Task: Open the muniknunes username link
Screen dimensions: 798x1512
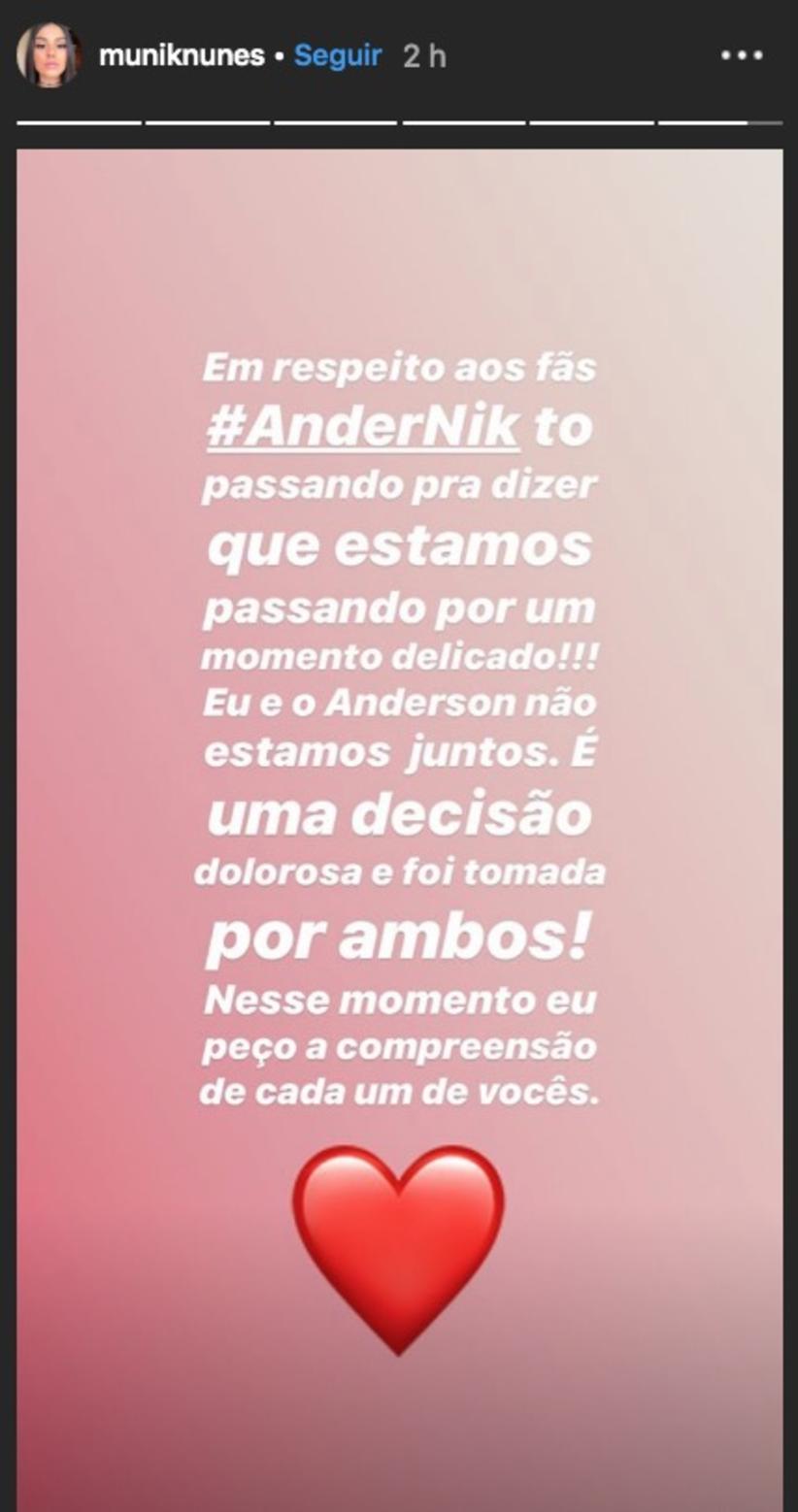Action: tap(182, 56)
